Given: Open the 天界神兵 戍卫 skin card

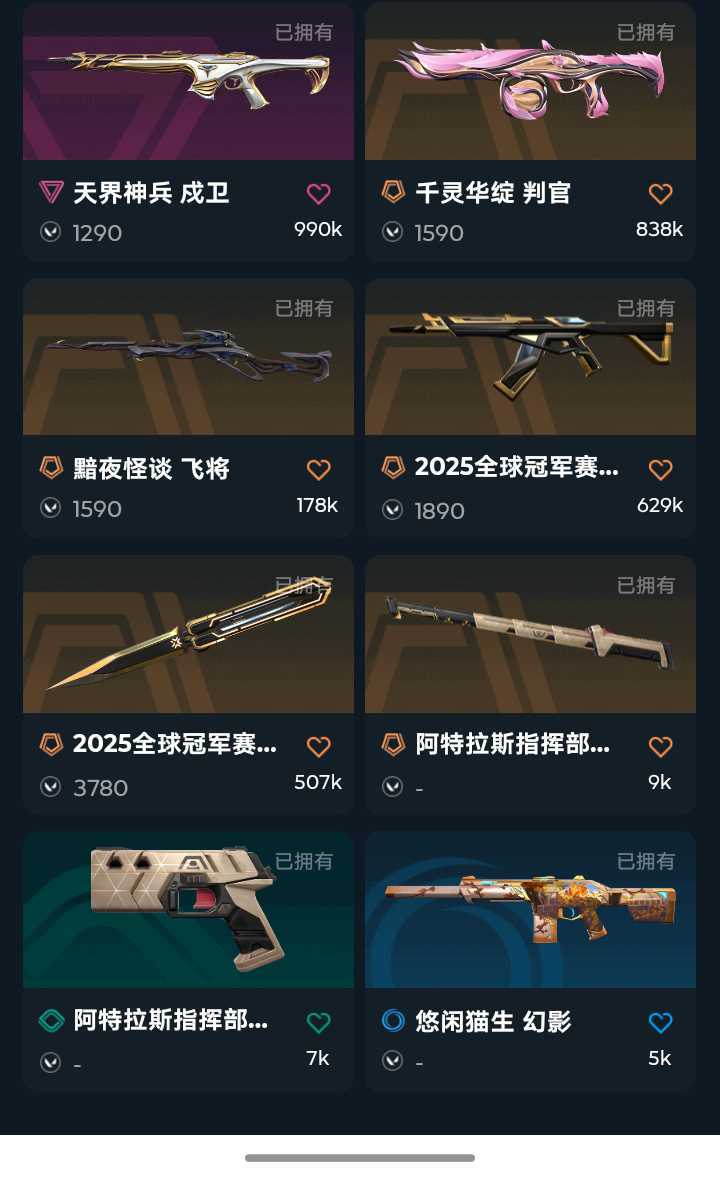Looking at the screenshot, I should [187, 90].
